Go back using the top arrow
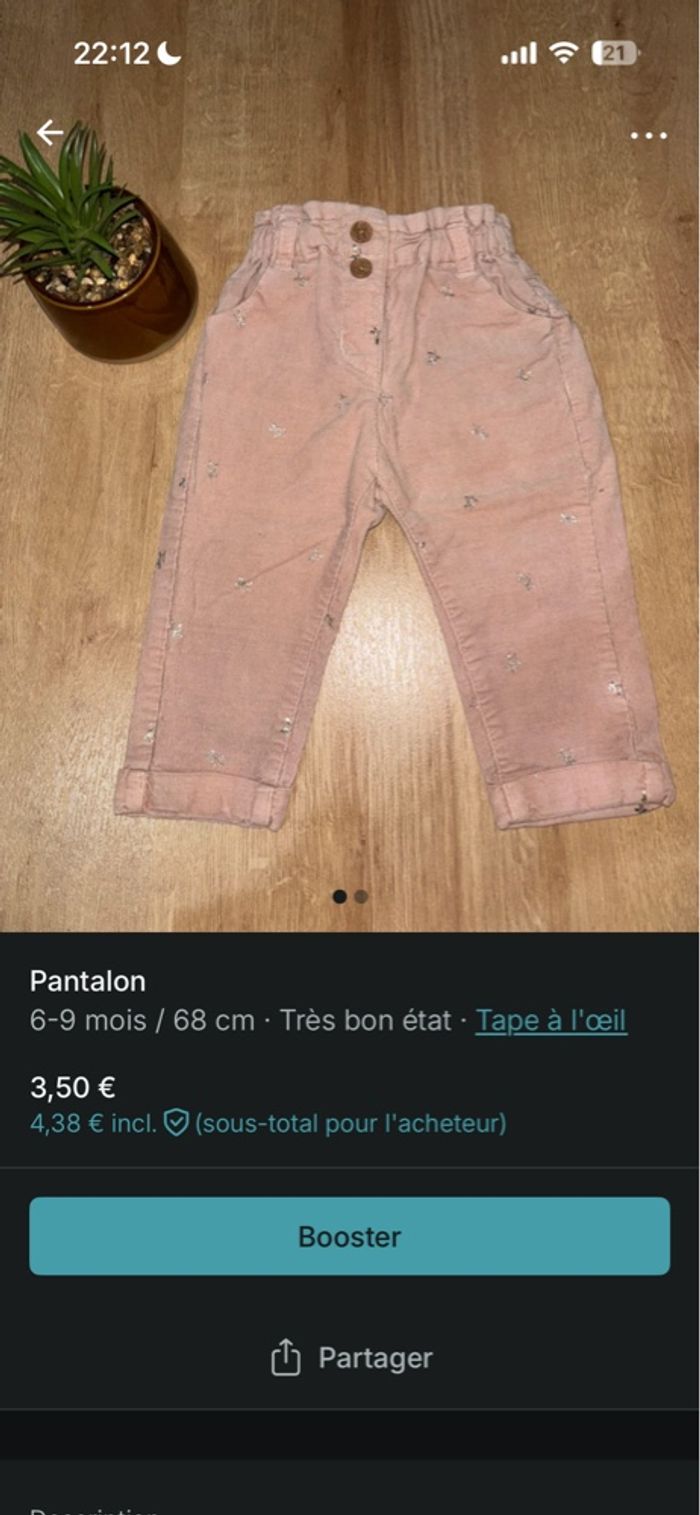The image size is (700, 1515). point(49,132)
